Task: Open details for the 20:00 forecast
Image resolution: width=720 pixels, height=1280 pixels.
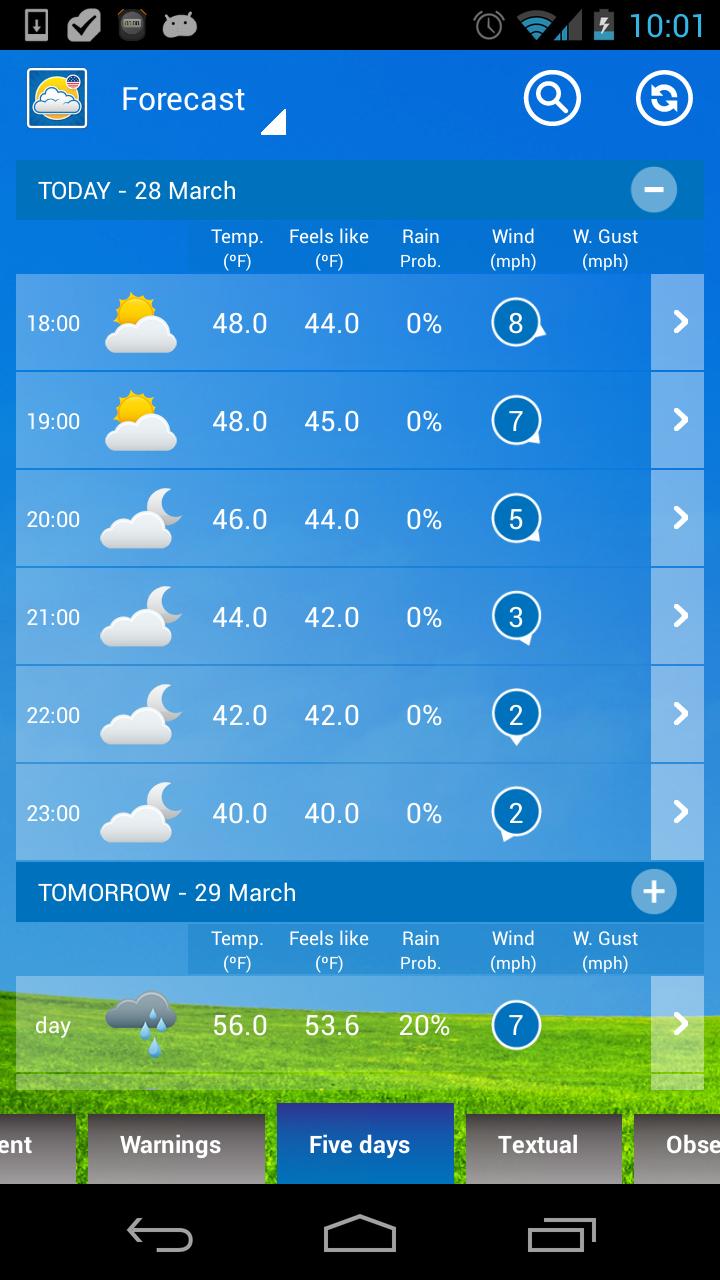Action: point(680,518)
